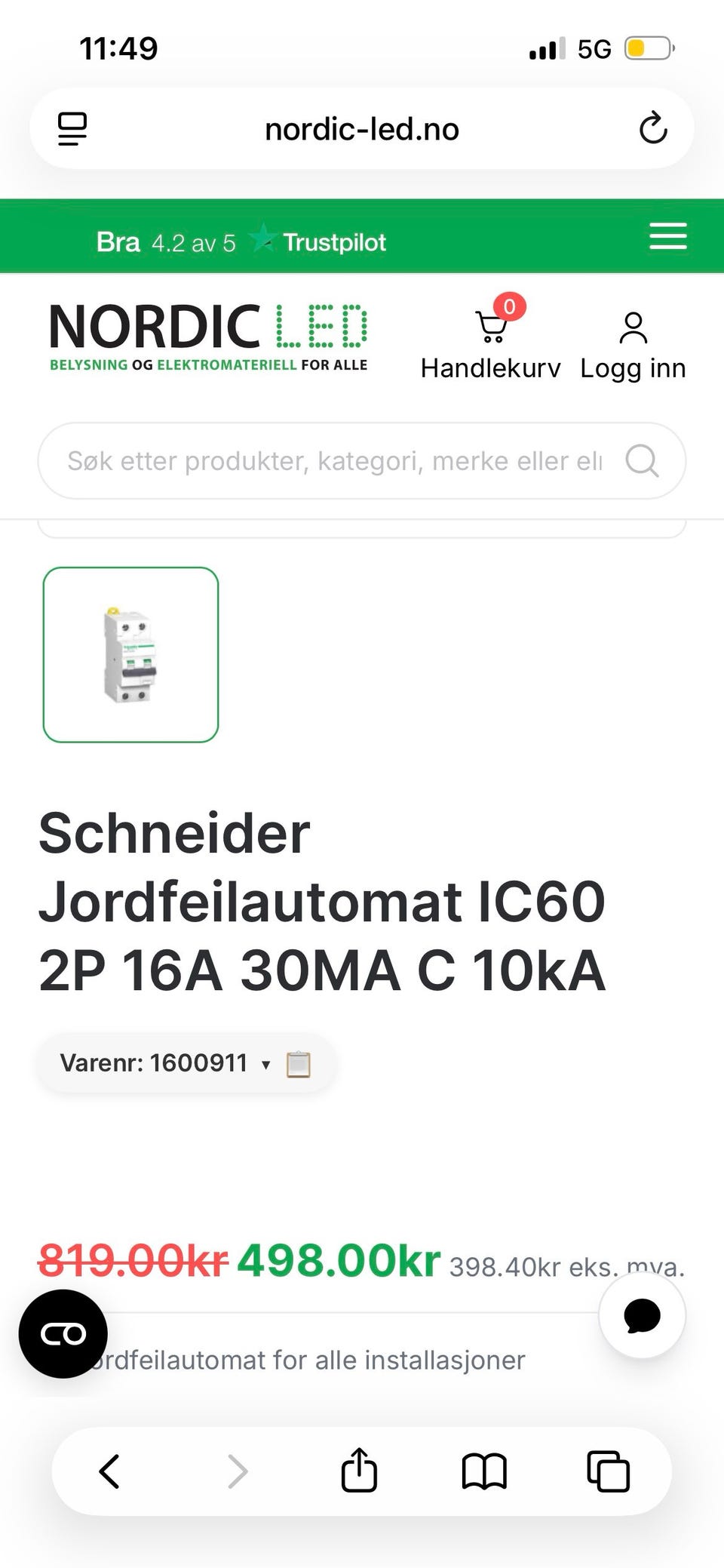Select the product thumbnail image

point(131,655)
